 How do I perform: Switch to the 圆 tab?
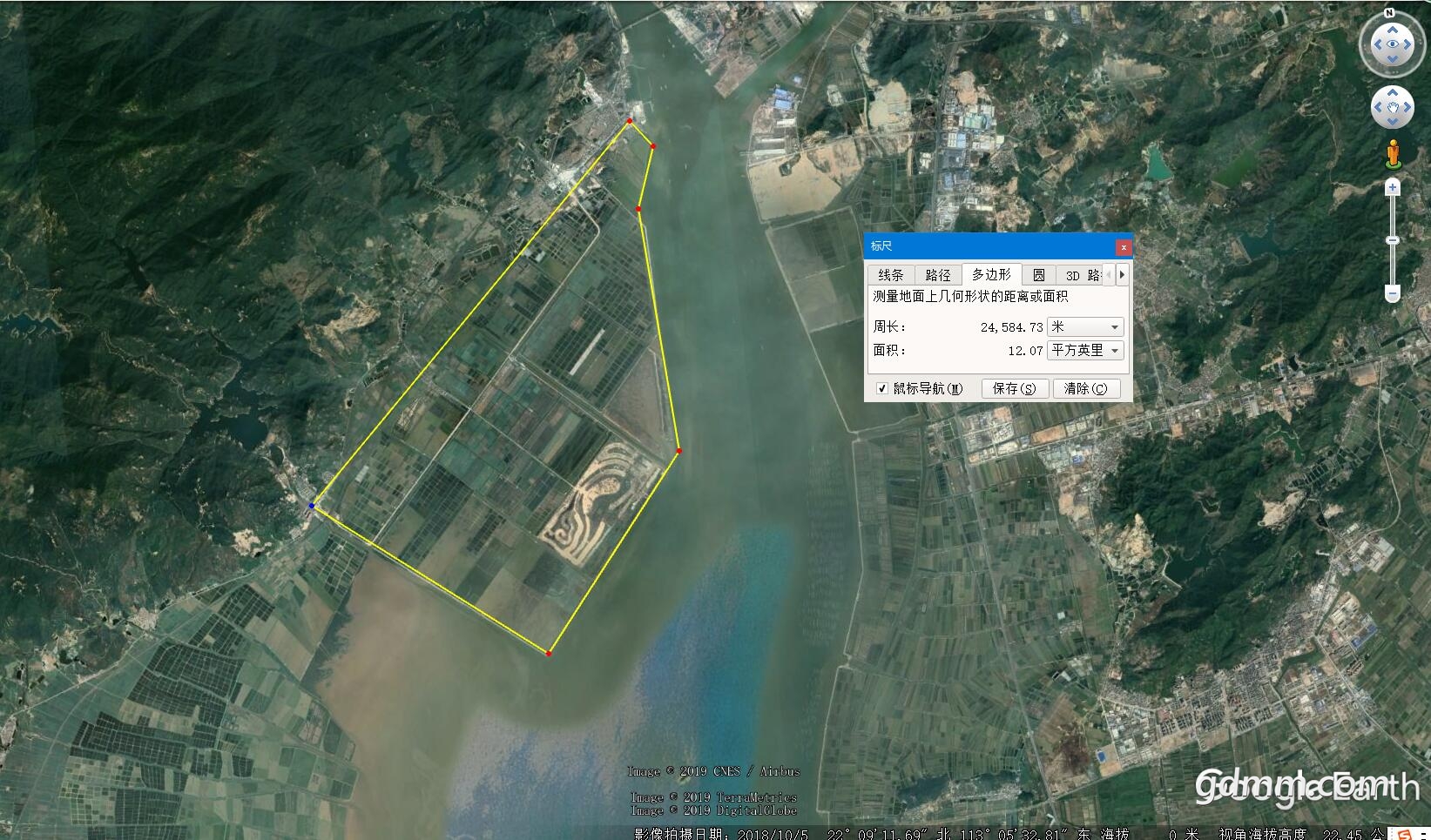point(1038,275)
